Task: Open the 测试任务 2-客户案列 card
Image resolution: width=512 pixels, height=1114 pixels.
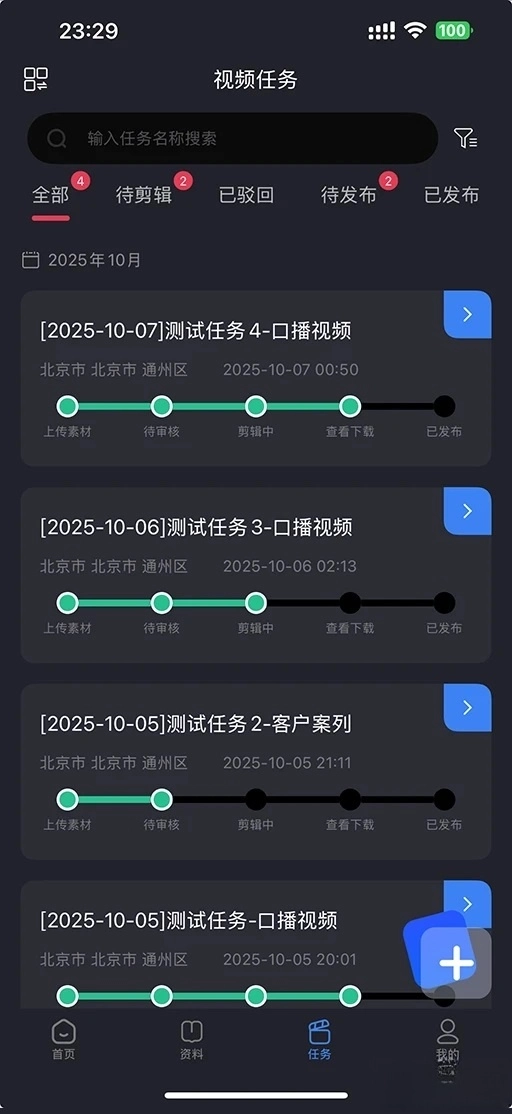Action: 256,772
